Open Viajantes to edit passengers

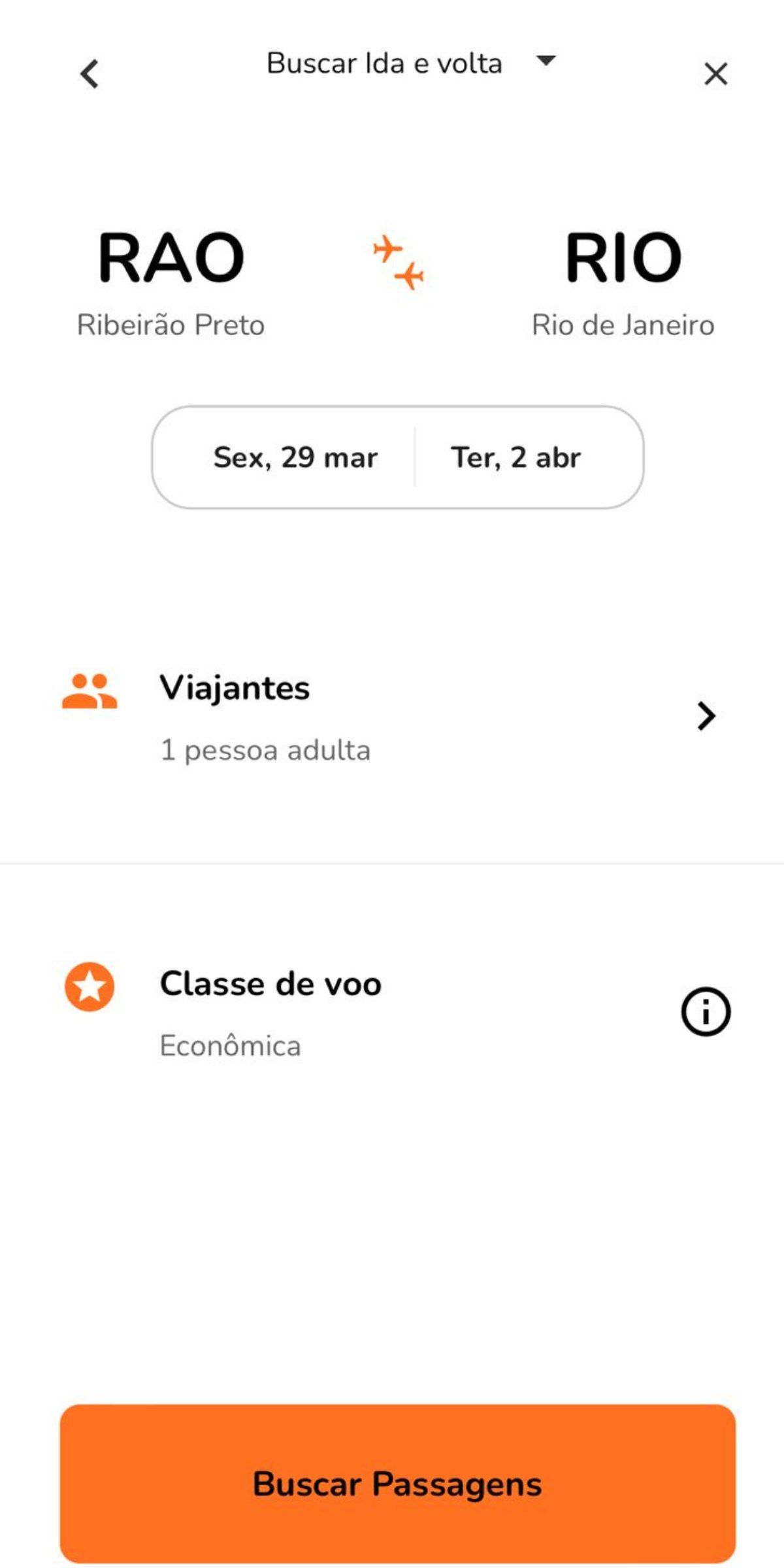(x=392, y=717)
